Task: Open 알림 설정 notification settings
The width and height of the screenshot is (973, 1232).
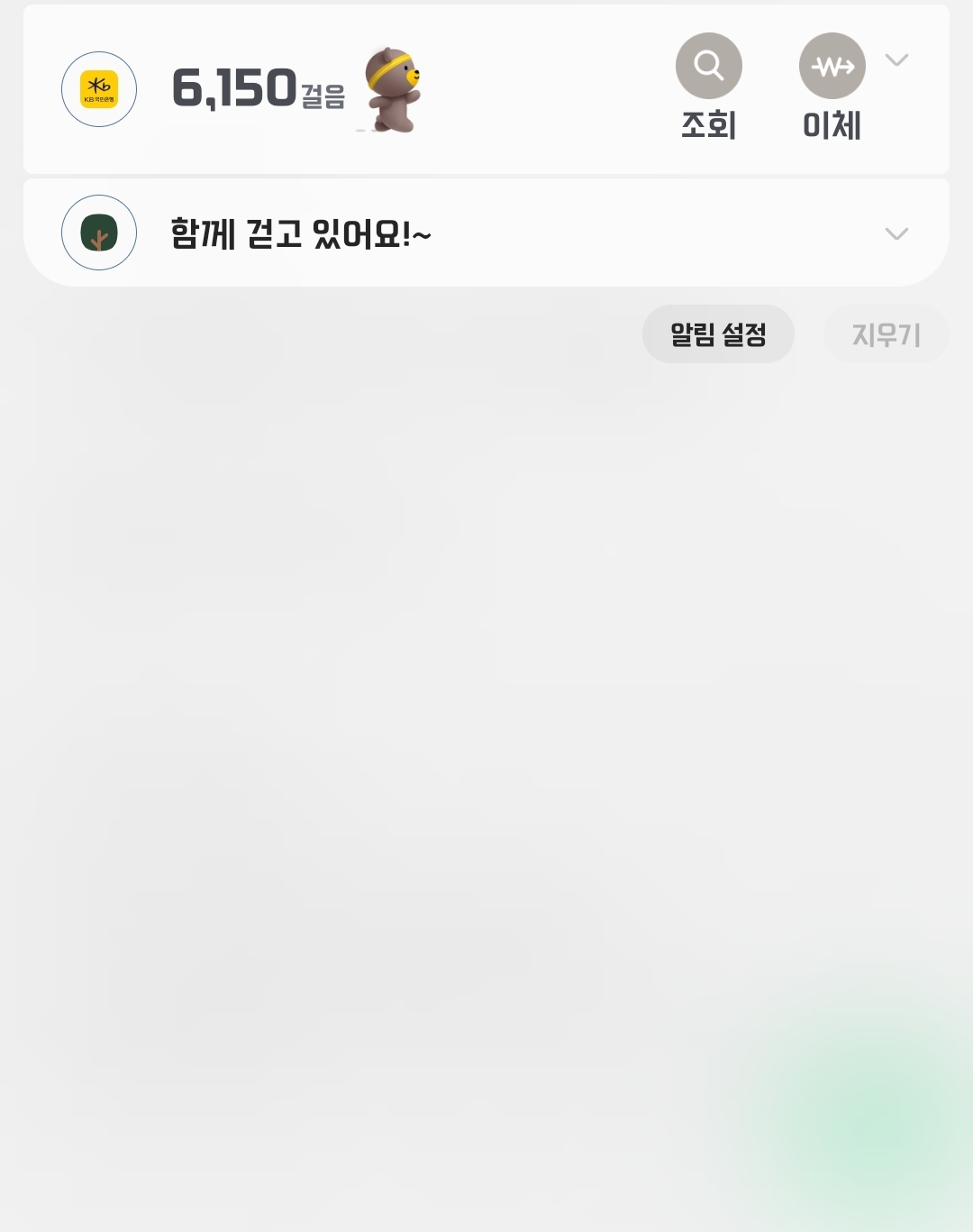Action: tap(718, 334)
